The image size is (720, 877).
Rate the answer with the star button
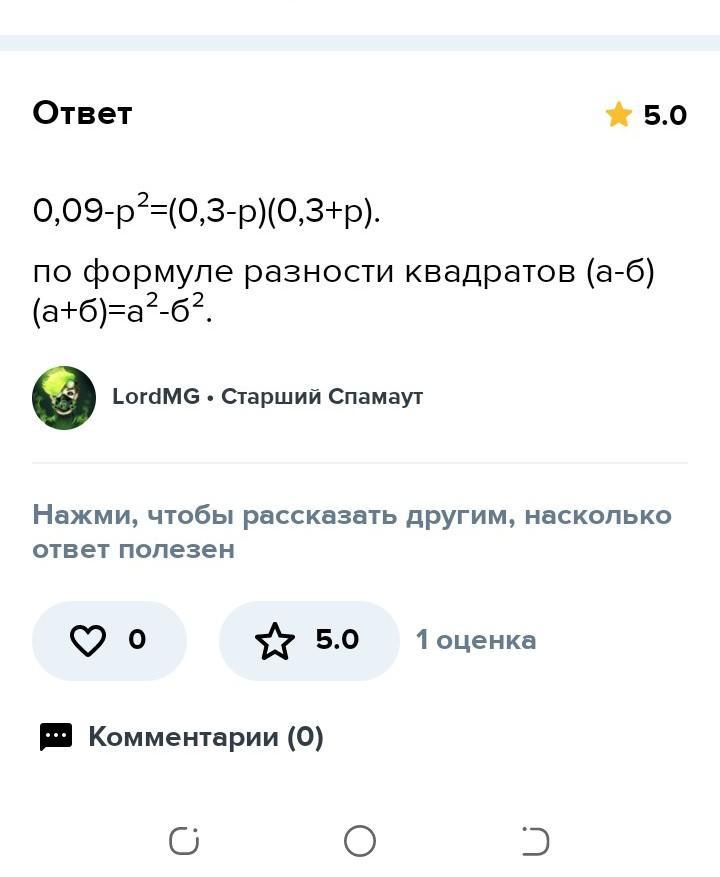point(308,640)
